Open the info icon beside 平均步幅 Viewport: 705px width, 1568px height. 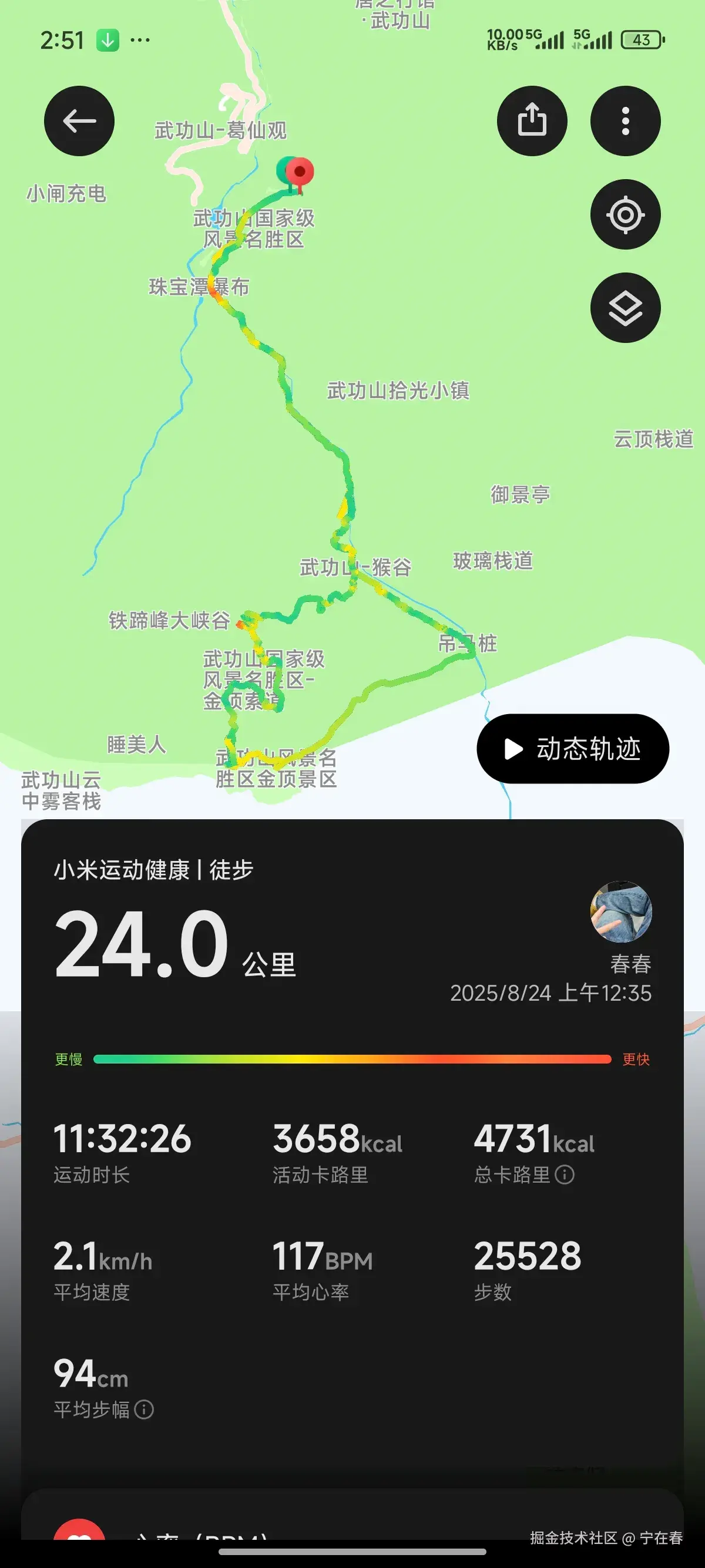tap(144, 1410)
